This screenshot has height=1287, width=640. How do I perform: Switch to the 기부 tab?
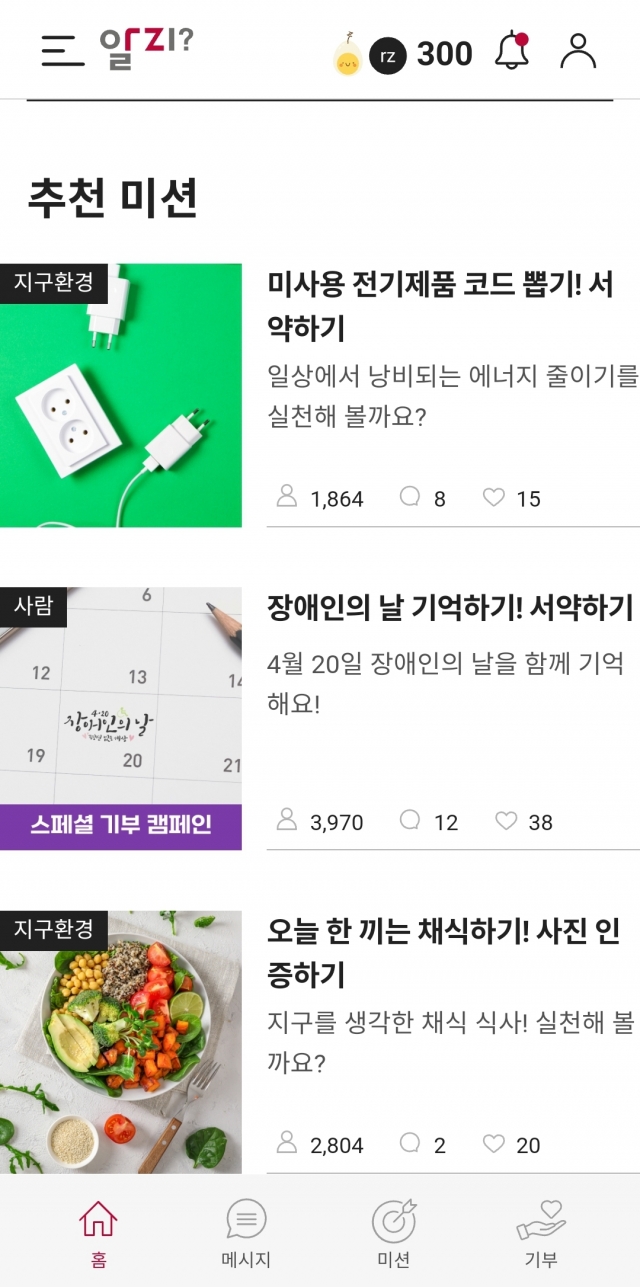(541, 1232)
